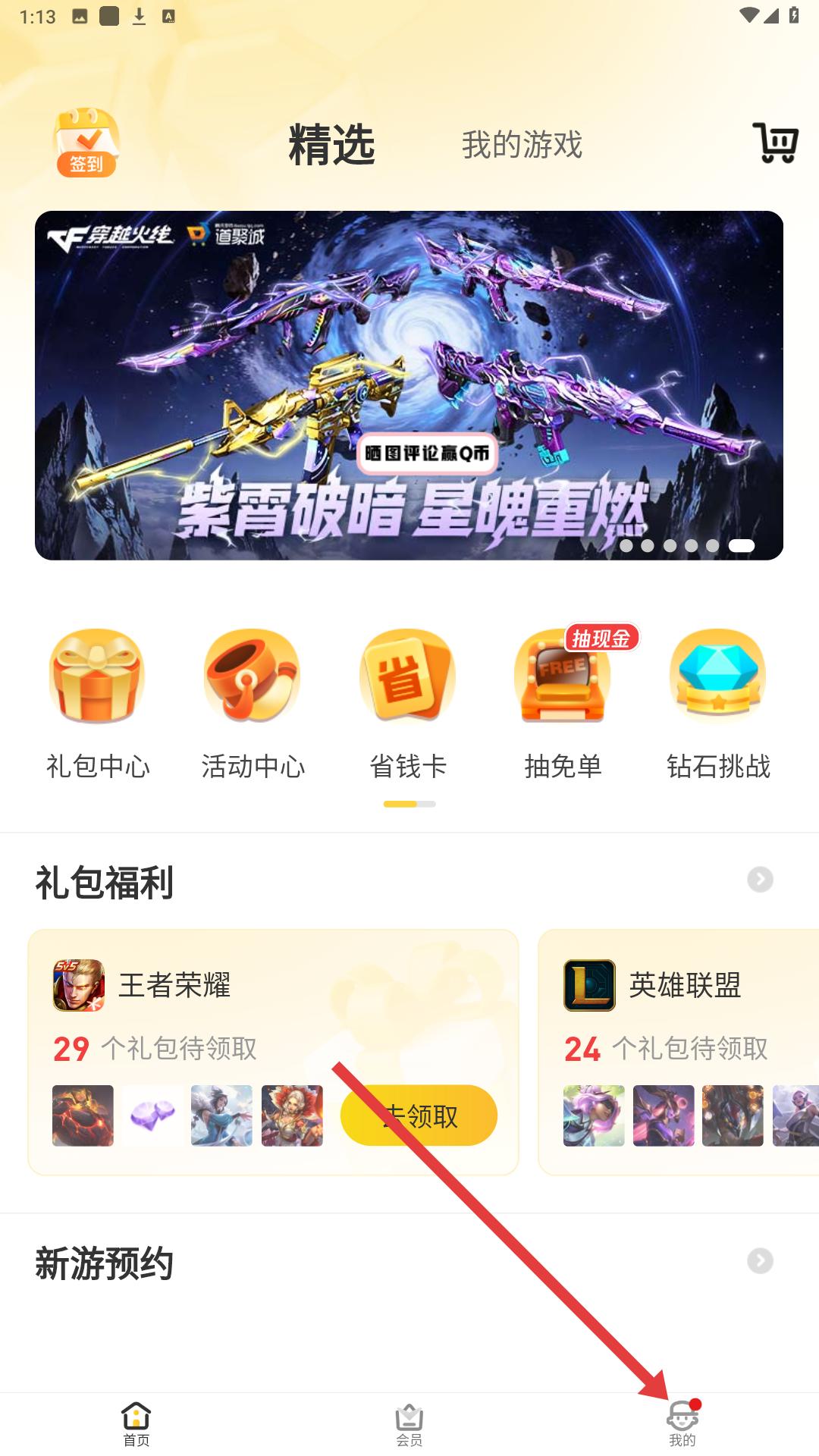Switch to the 会员 membership tab
The height and width of the screenshot is (1456, 819).
(x=409, y=1424)
